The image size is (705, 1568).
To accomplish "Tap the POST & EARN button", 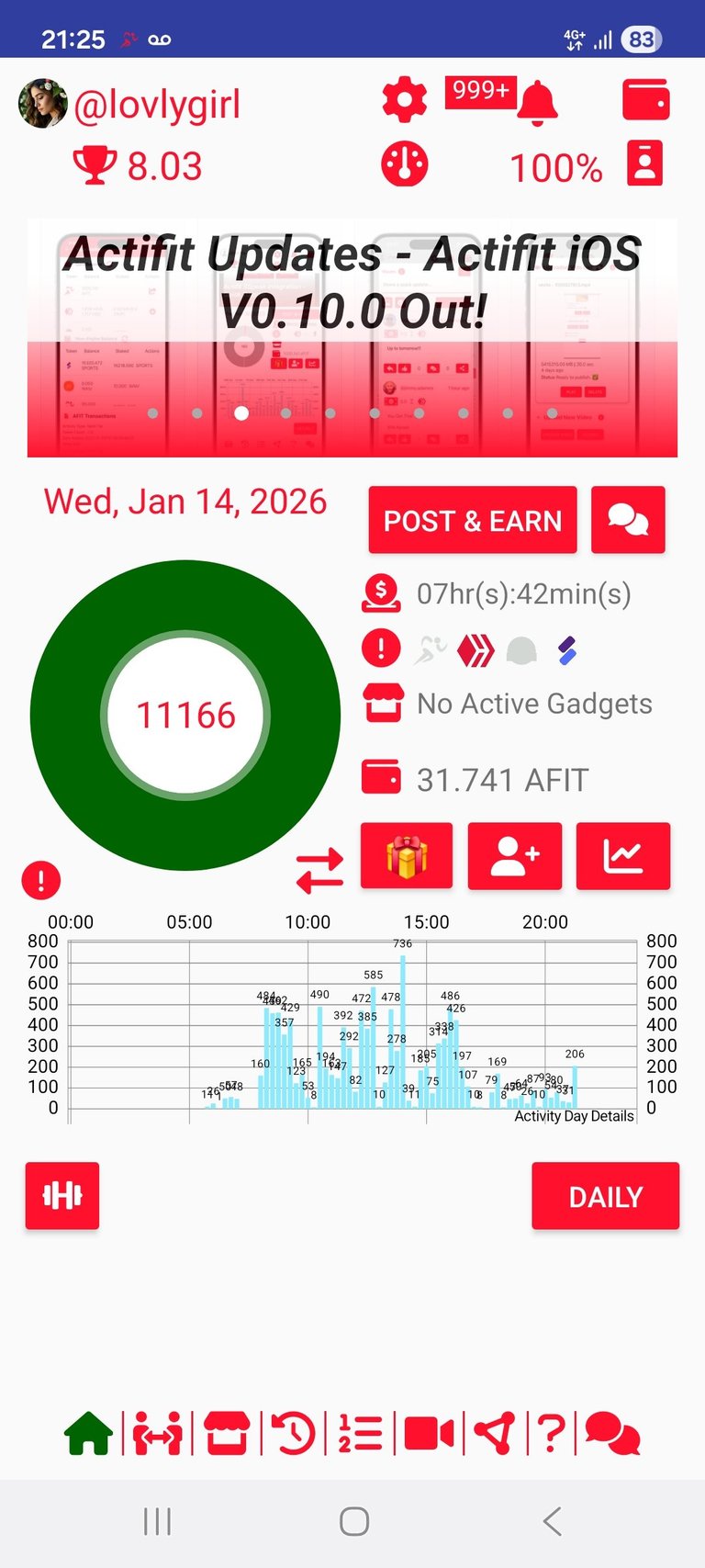I will tap(473, 521).
